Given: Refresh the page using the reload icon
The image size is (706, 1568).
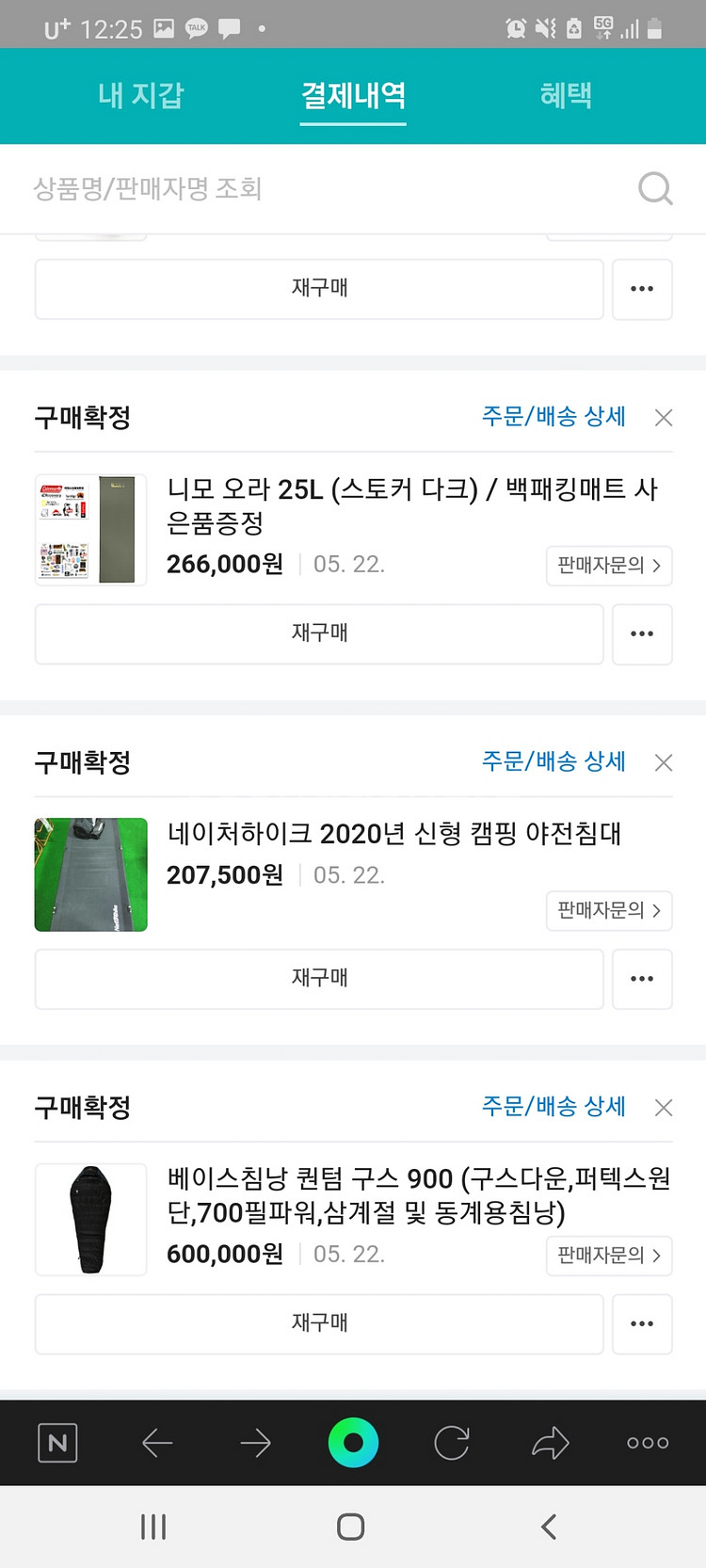Looking at the screenshot, I should click(451, 1442).
